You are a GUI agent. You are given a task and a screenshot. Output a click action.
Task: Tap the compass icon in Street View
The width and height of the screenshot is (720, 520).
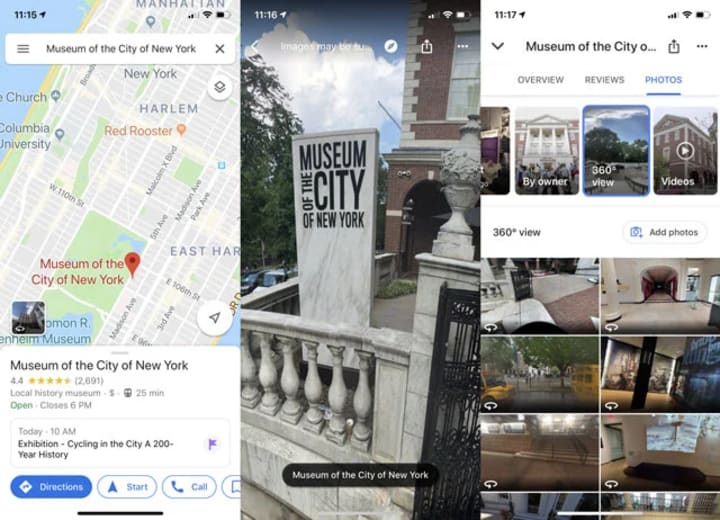click(x=391, y=47)
